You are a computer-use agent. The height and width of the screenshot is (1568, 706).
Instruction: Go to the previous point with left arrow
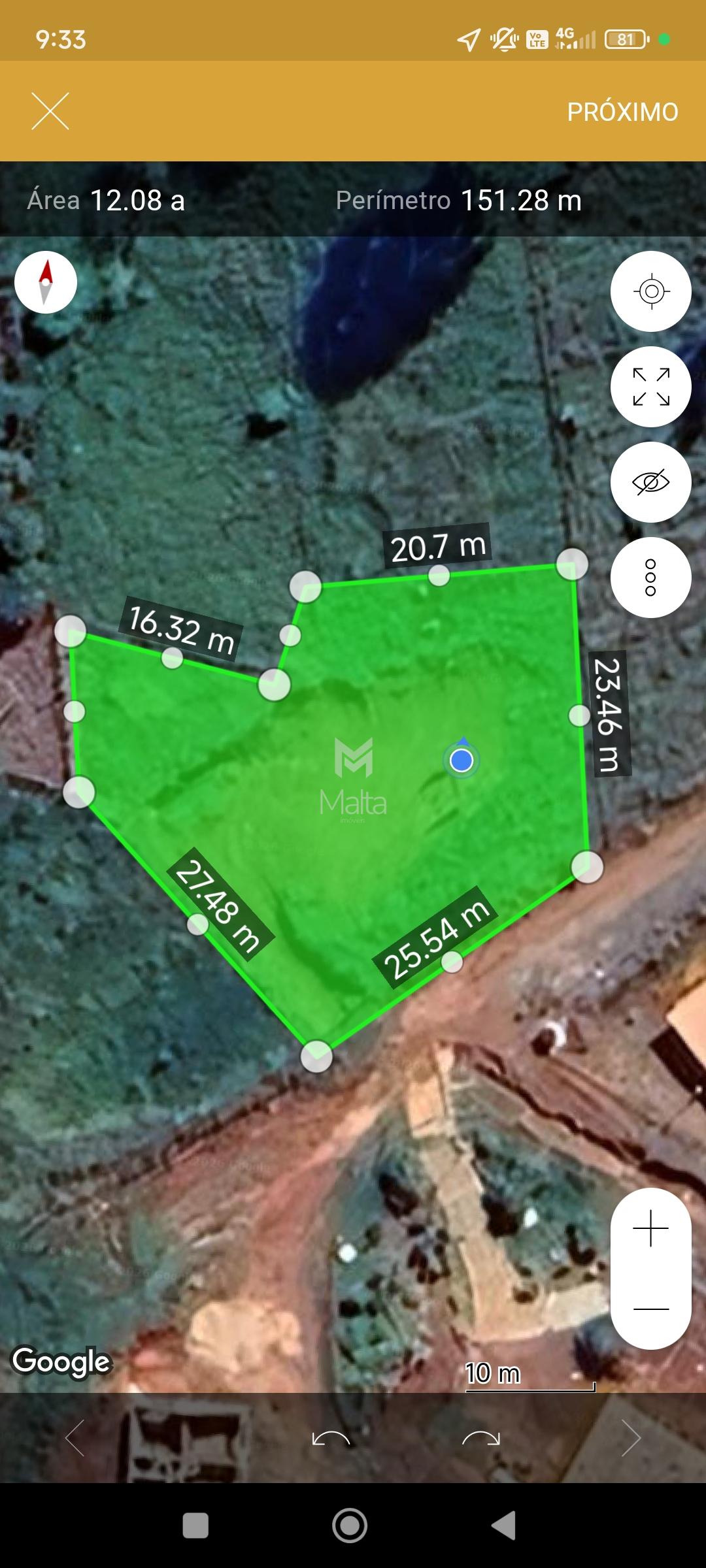(75, 1438)
